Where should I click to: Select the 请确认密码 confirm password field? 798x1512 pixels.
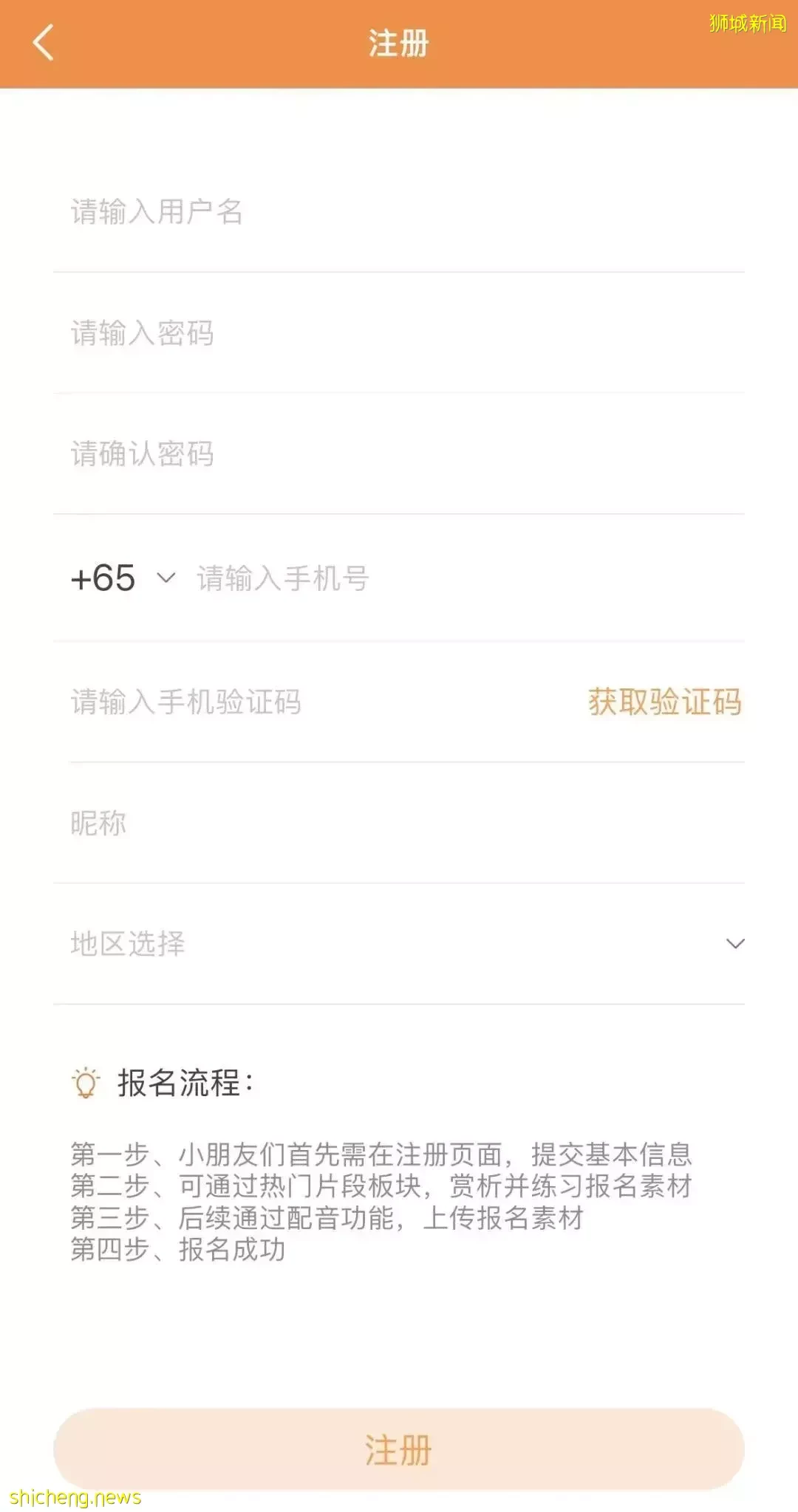399,454
